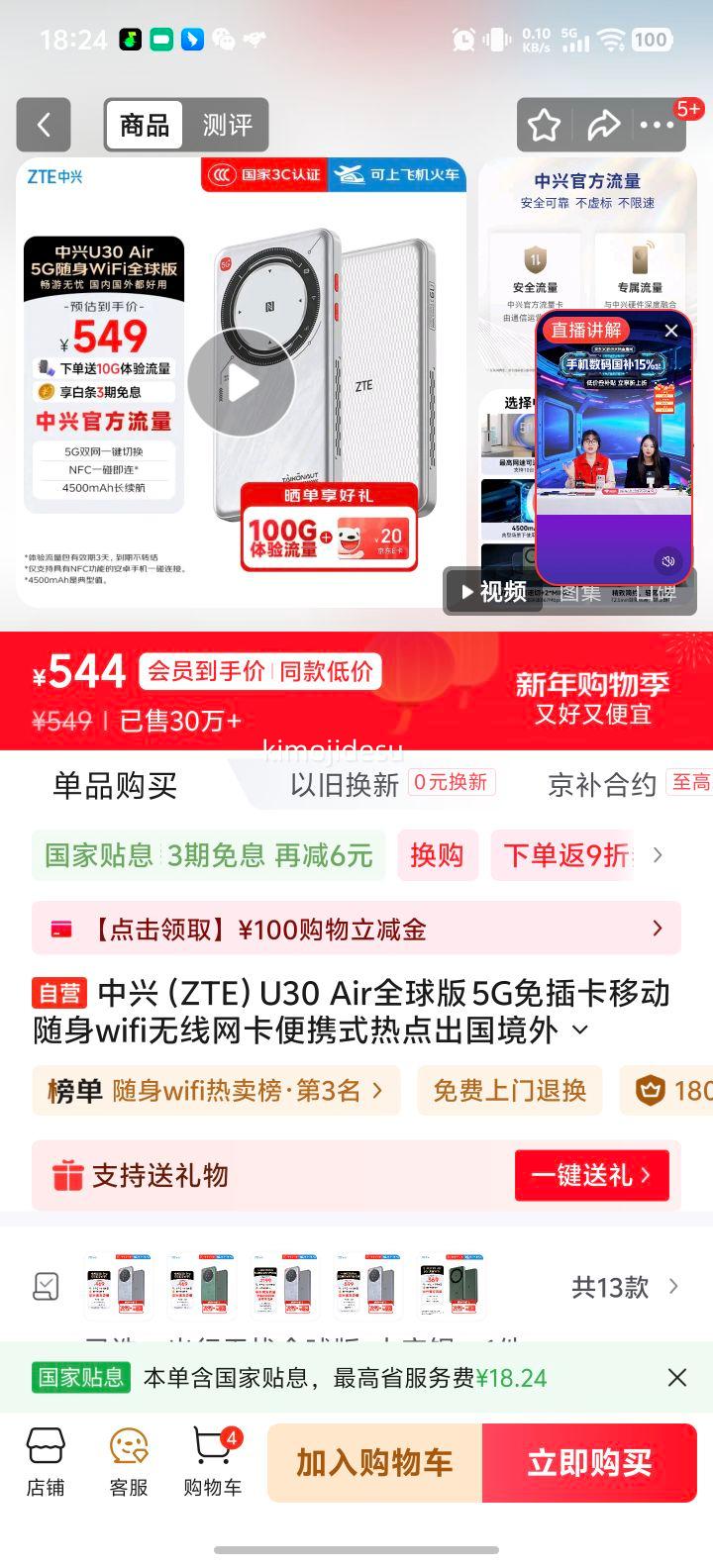Close the 国家贴息 banner at bottom
This screenshot has height=1568, width=713.
(677, 1377)
